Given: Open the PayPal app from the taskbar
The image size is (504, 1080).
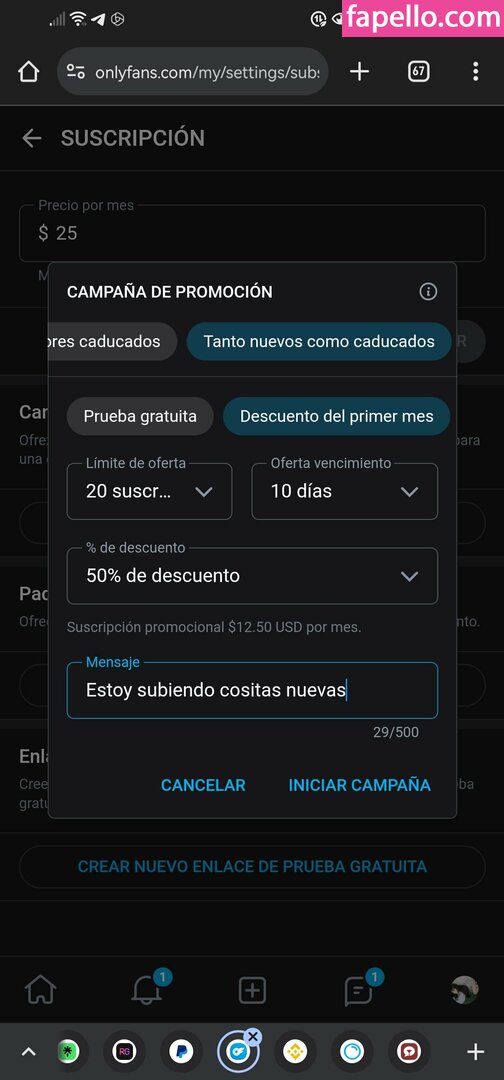Looking at the screenshot, I should pos(181,1052).
